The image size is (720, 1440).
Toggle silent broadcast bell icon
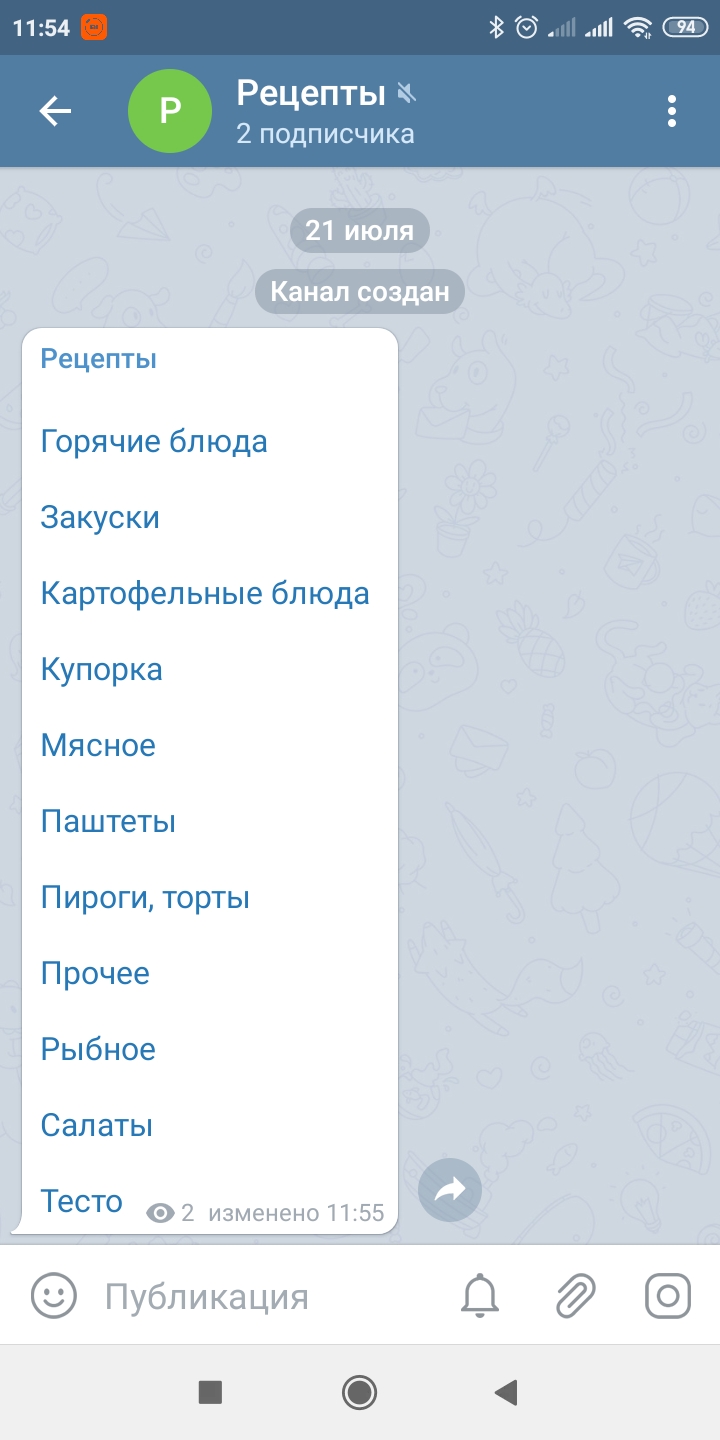coord(479,1296)
